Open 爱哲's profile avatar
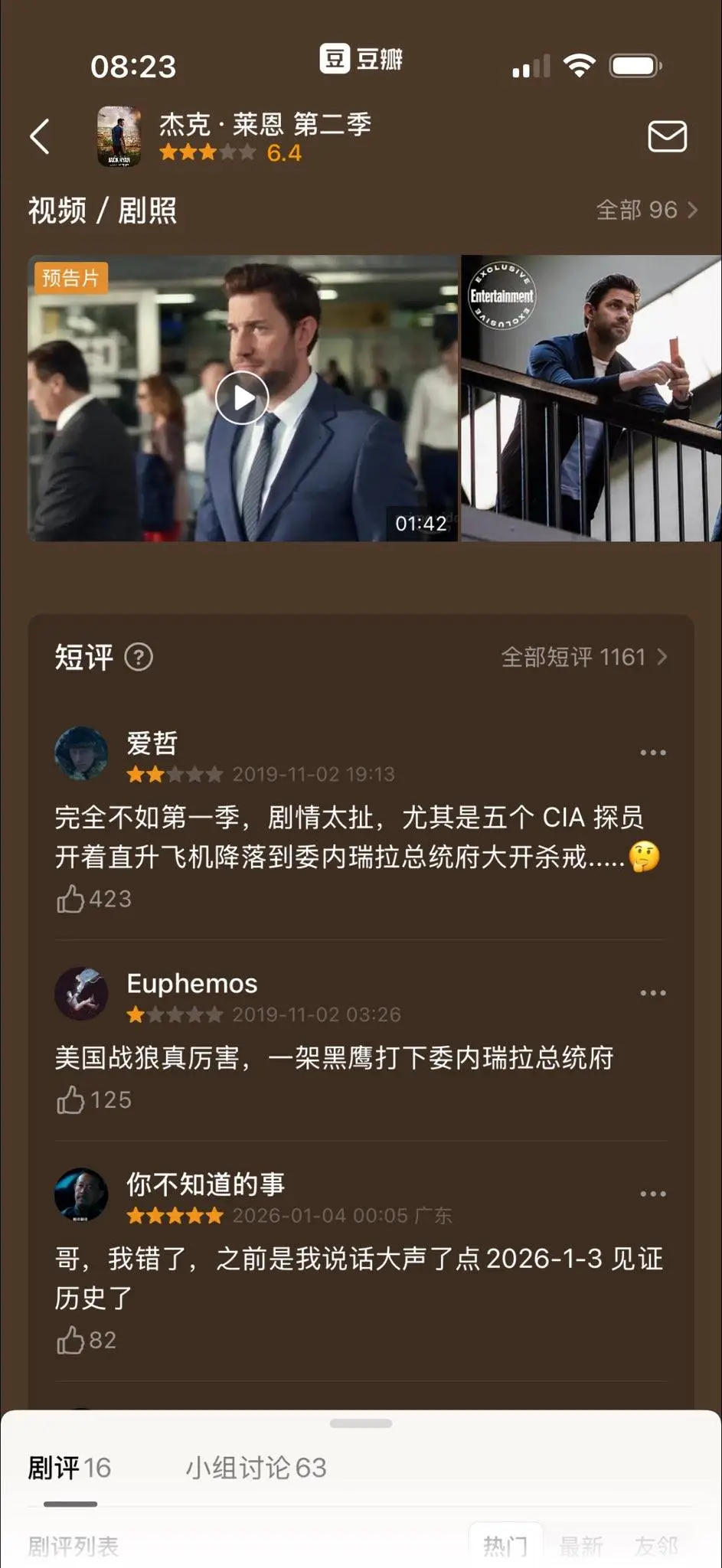The image size is (722, 1568). pos(81,753)
